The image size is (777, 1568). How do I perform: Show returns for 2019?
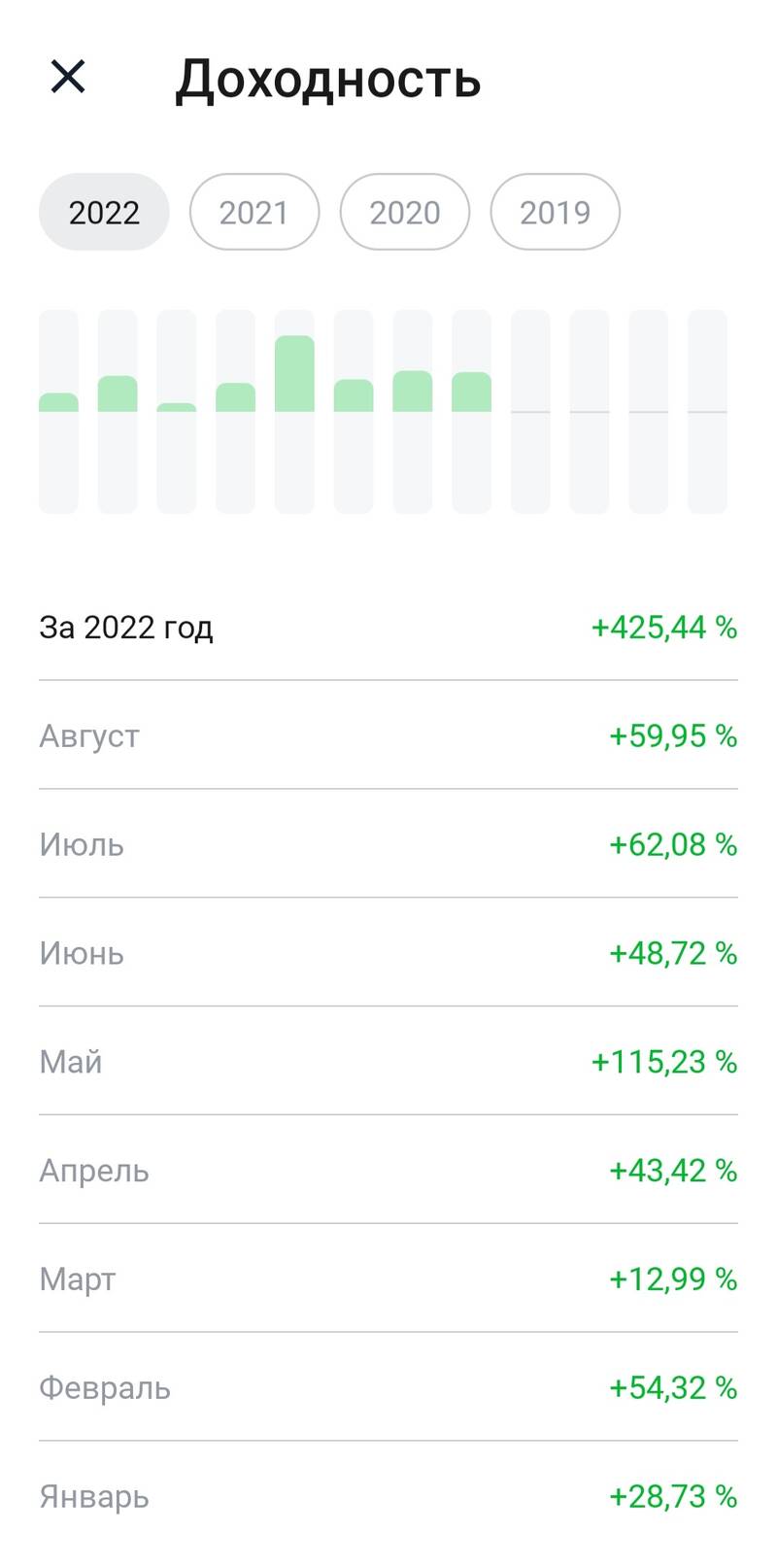coord(556,212)
